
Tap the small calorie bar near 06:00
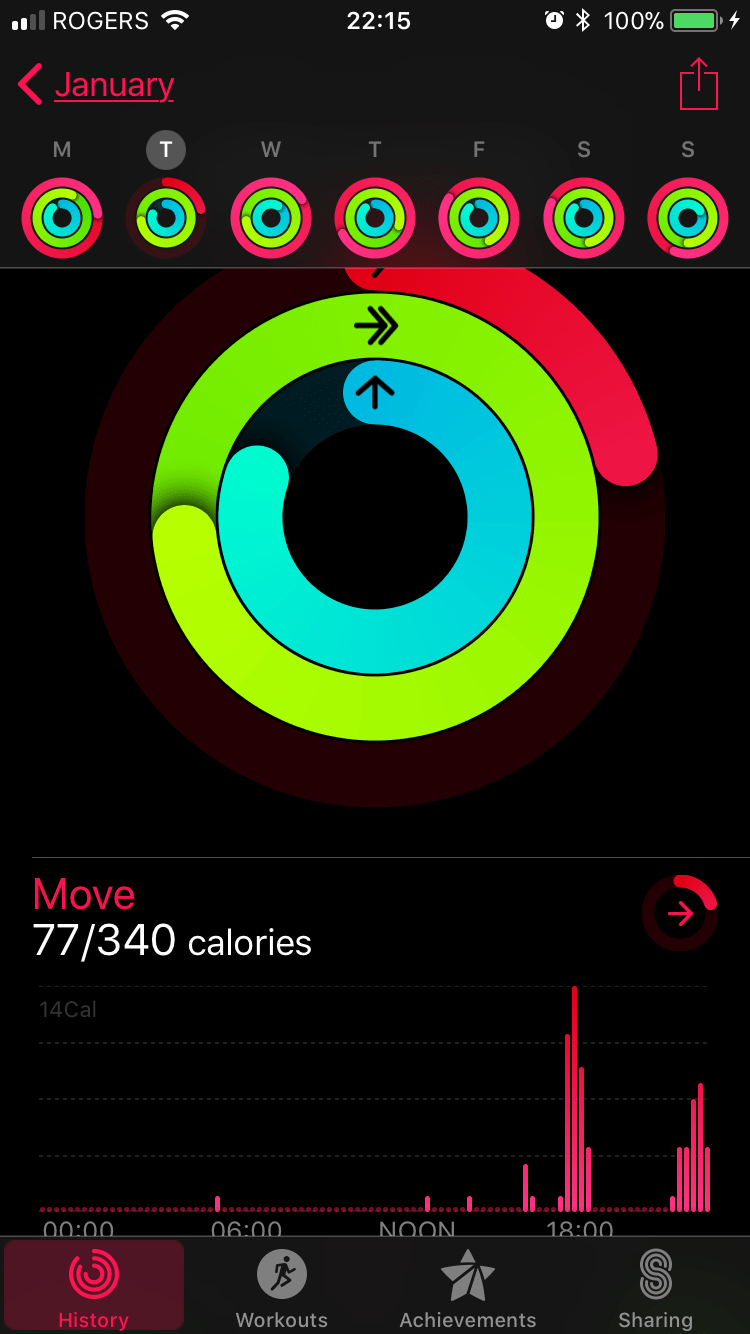coord(218,1202)
